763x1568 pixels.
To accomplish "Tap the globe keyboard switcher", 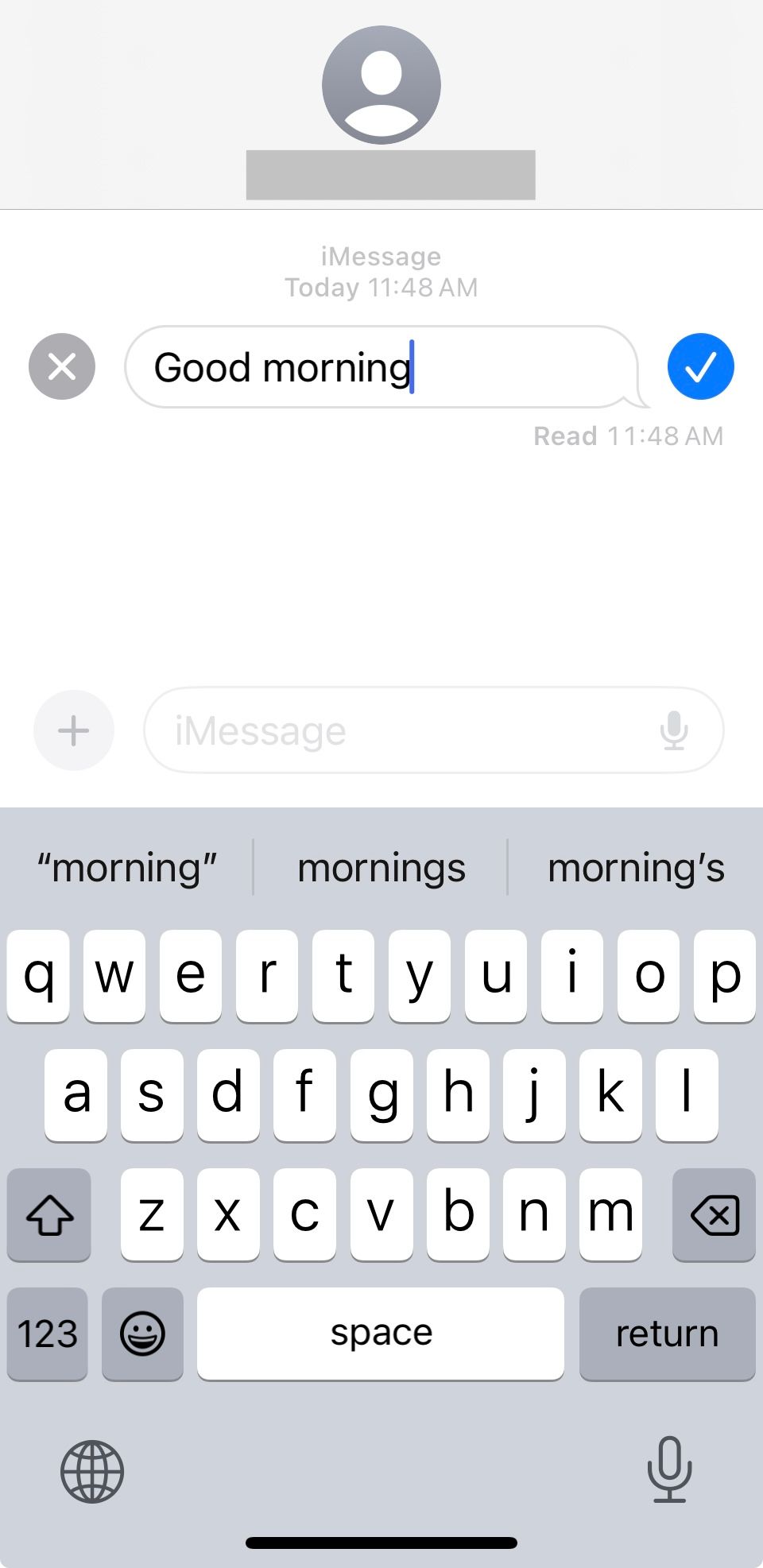I will pyautogui.click(x=92, y=1471).
